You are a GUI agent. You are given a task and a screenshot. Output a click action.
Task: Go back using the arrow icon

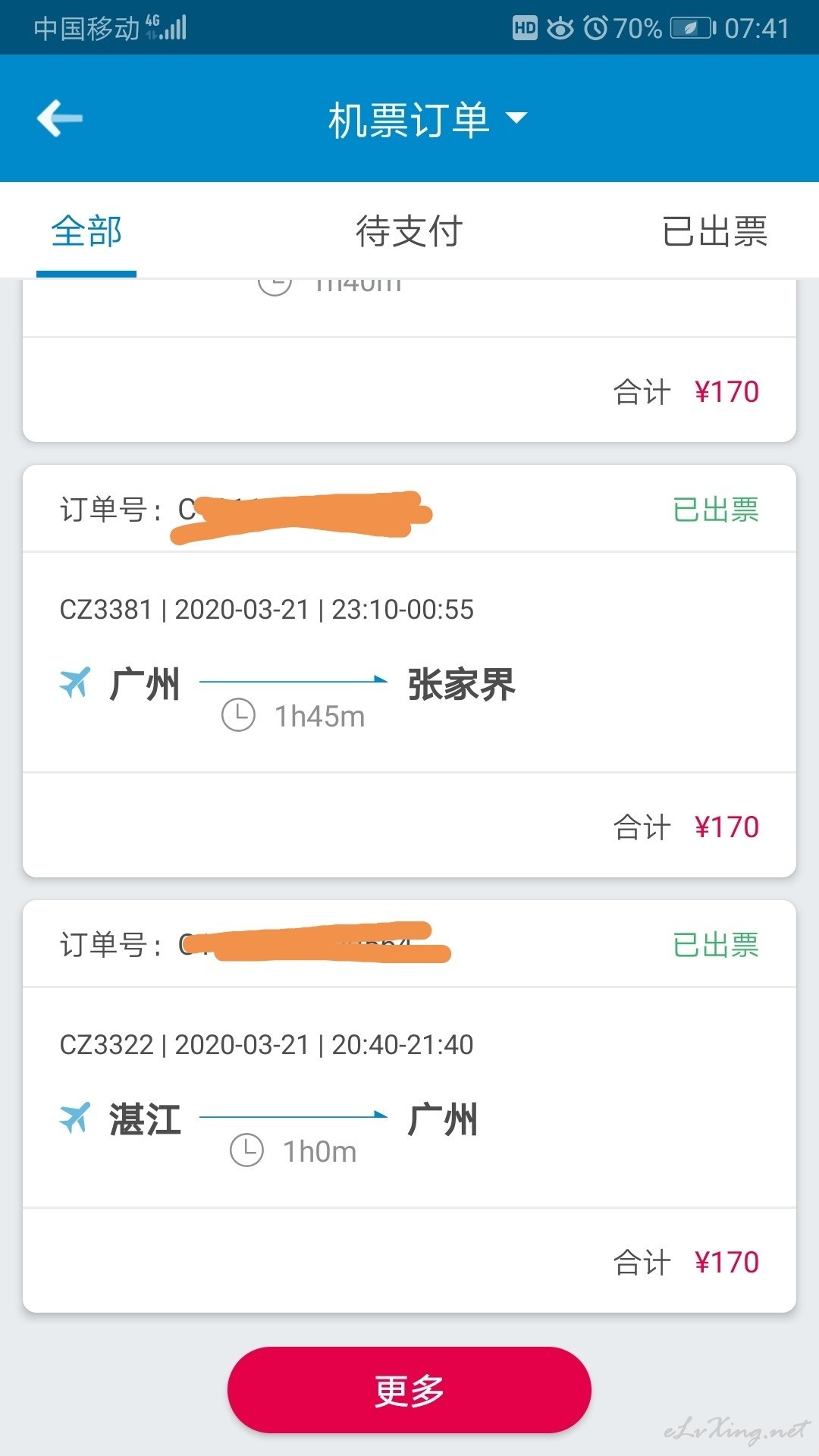point(60,118)
